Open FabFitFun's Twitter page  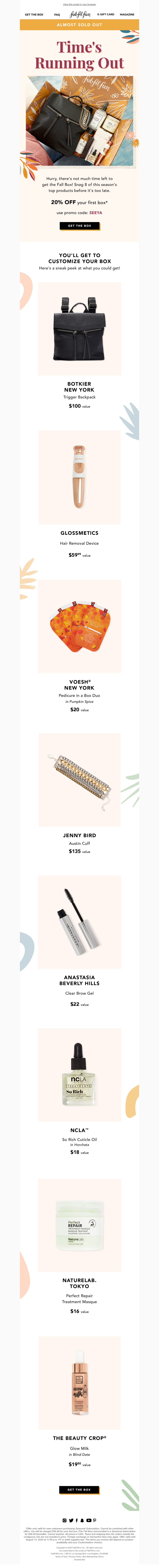(x=71, y=1521)
